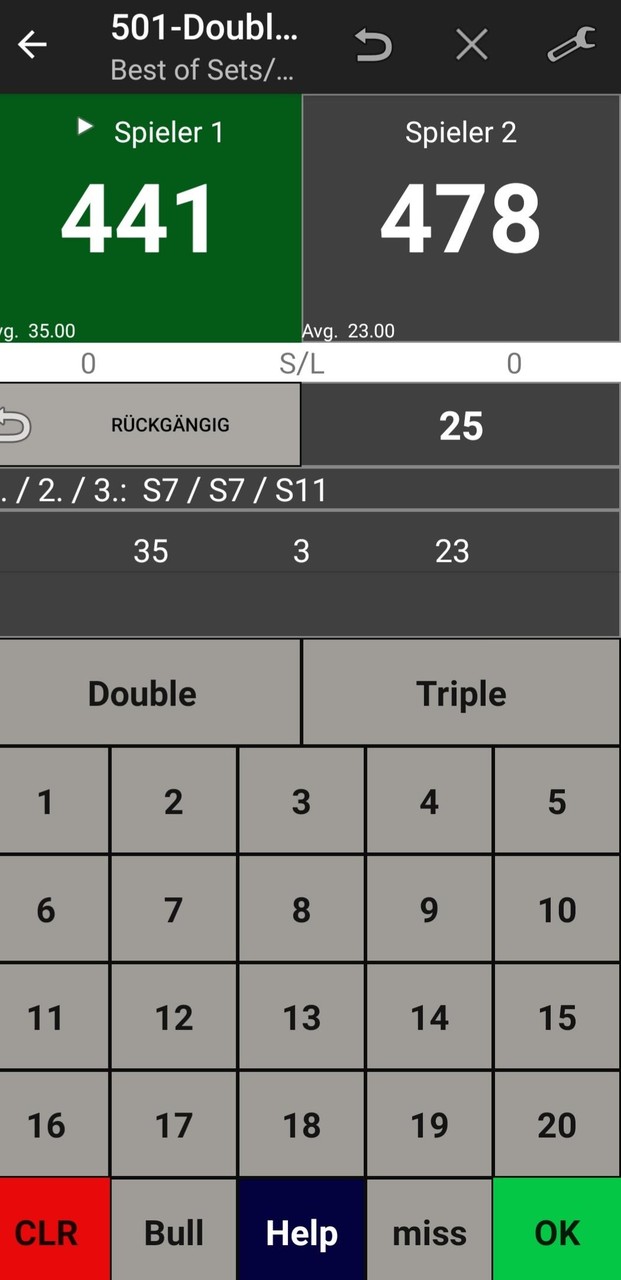Tap number 1 on the keypad
This screenshot has height=1280, width=621.
(46, 801)
